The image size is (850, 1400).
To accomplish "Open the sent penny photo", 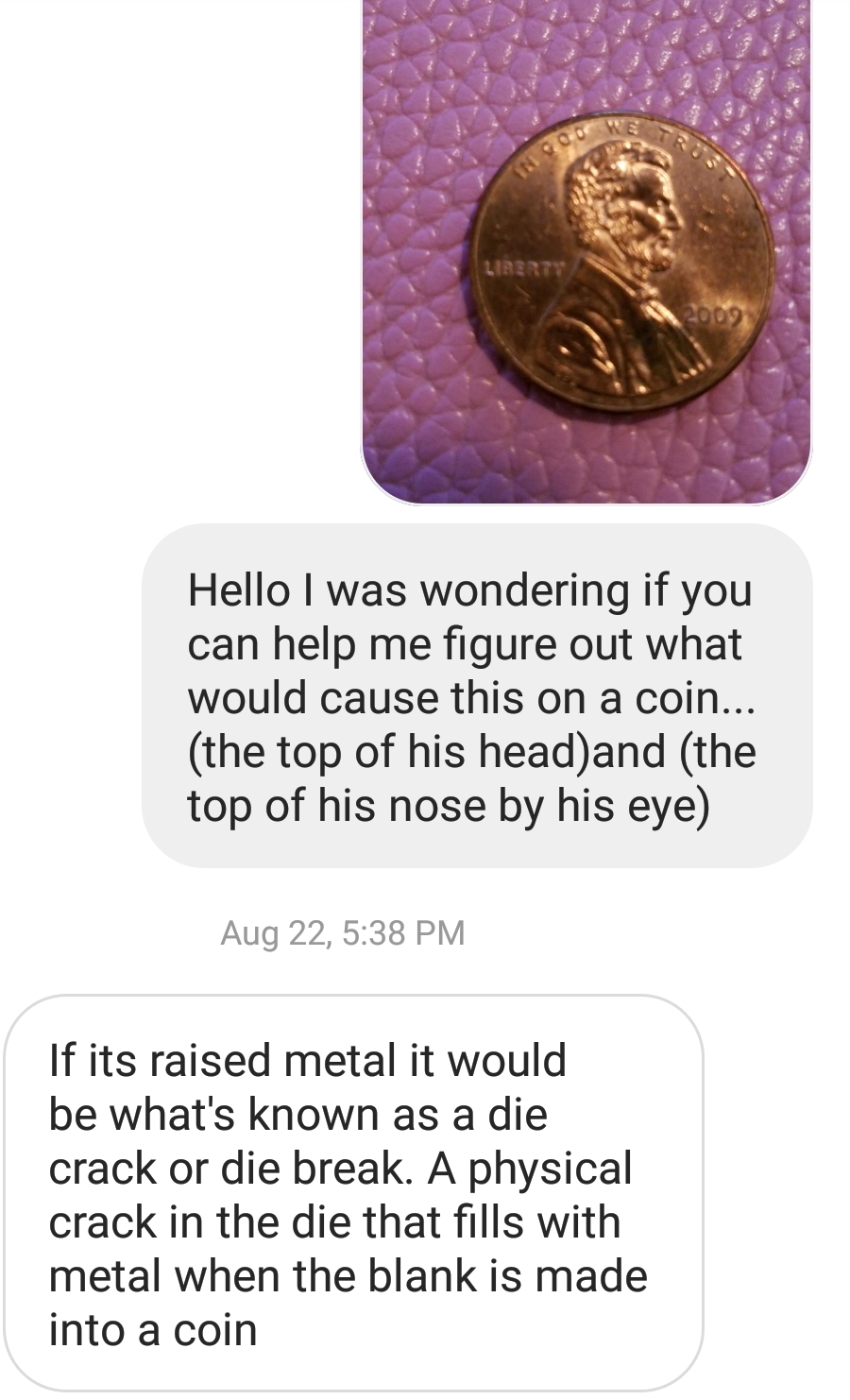I will 586,250.
